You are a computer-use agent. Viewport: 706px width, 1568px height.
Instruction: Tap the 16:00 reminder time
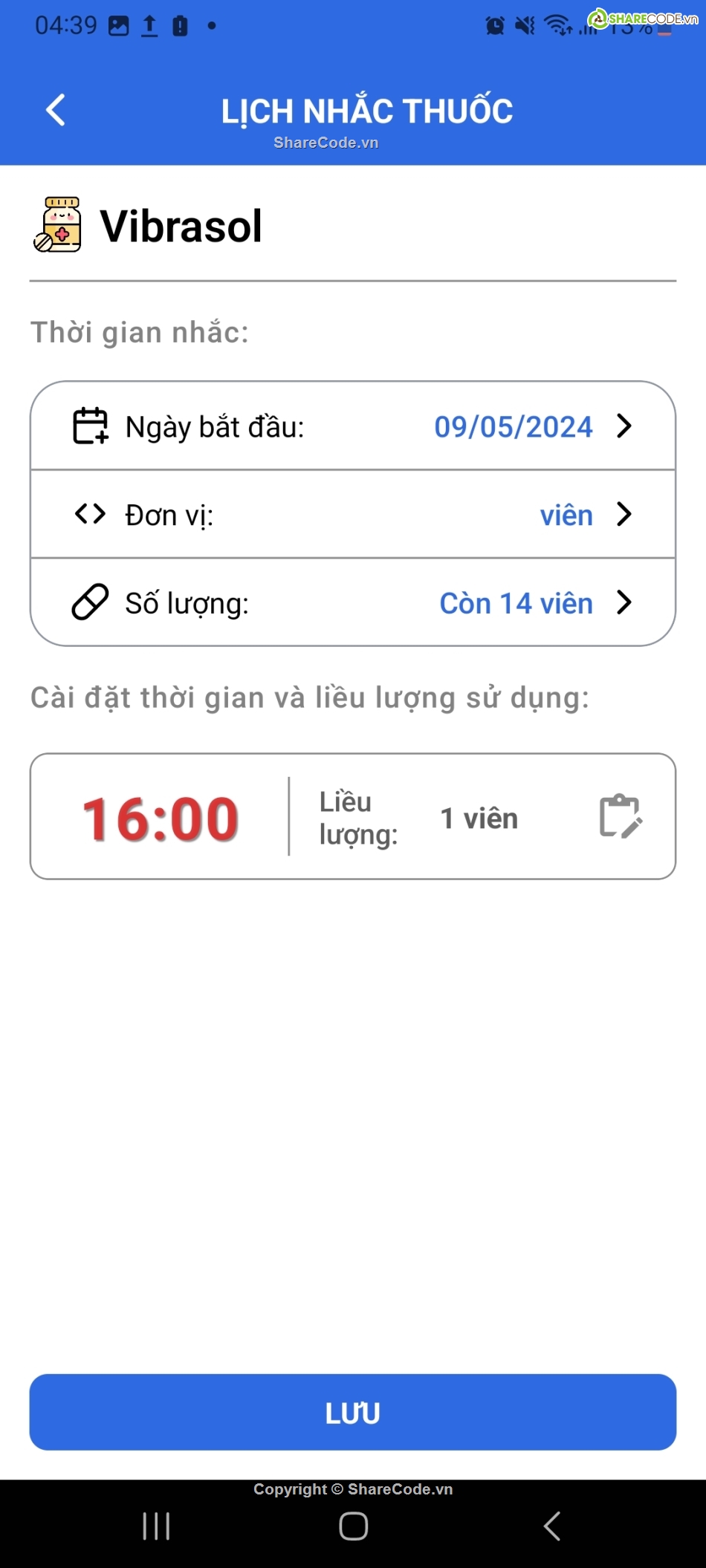pos(161,819)
